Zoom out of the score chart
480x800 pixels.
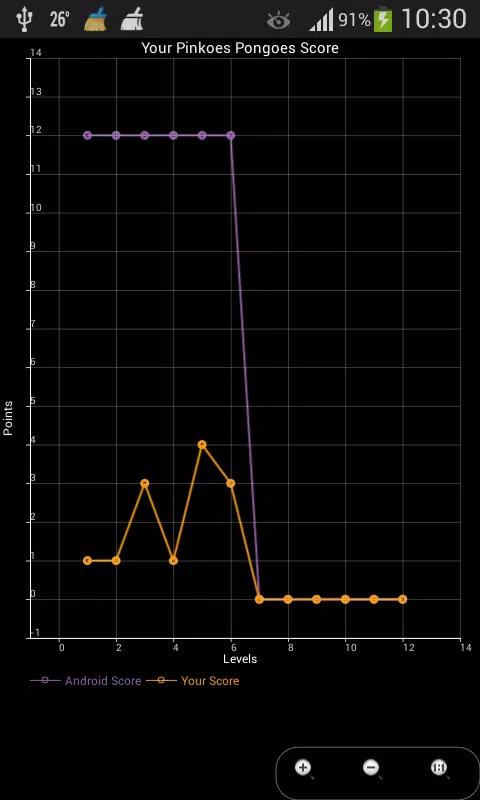point(371,768)
